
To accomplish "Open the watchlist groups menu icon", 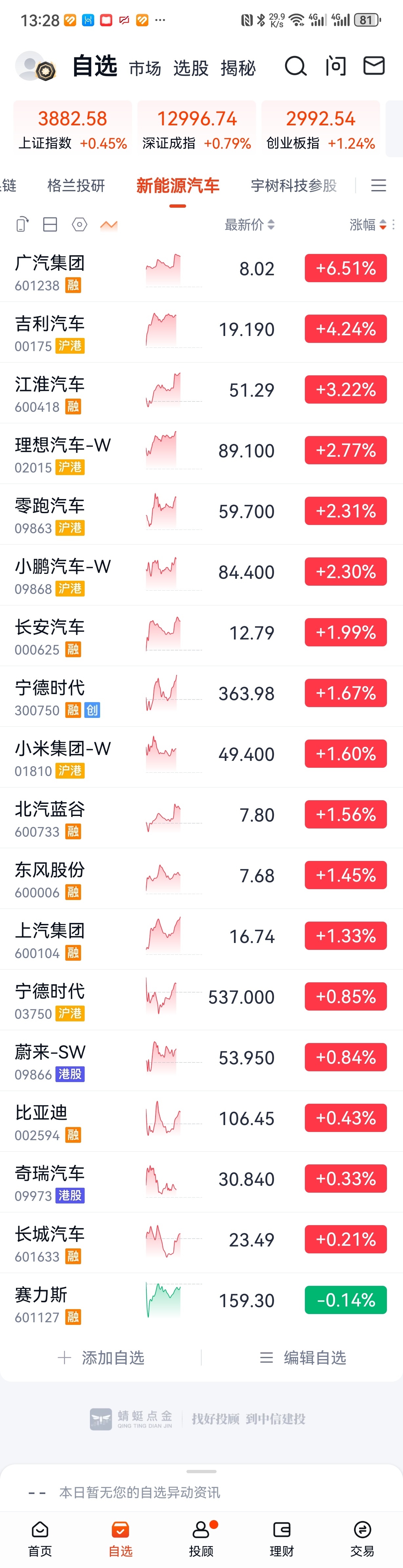I will tap(378, 185).
